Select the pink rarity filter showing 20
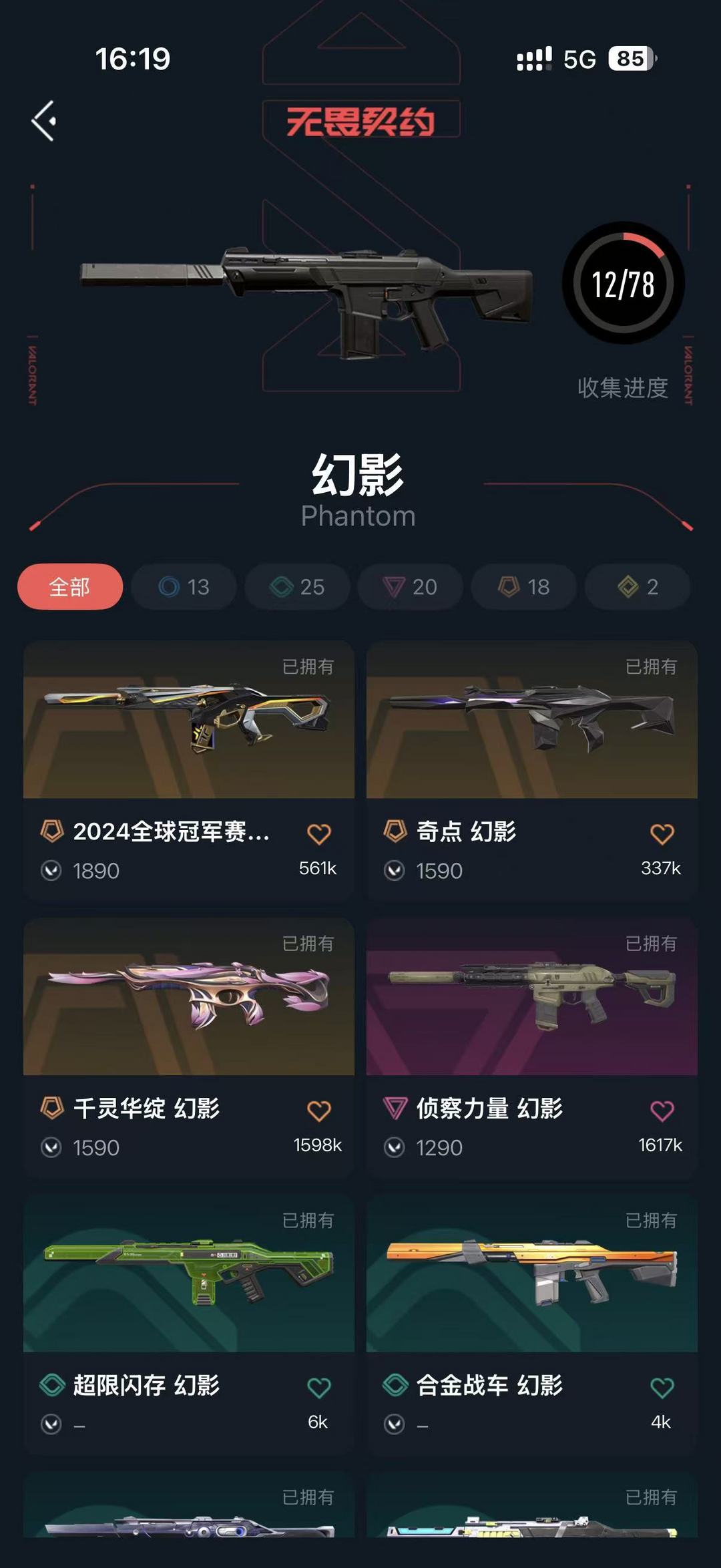Image resolution: width=721 pixels, height=1568 pixels. point(410,587)
